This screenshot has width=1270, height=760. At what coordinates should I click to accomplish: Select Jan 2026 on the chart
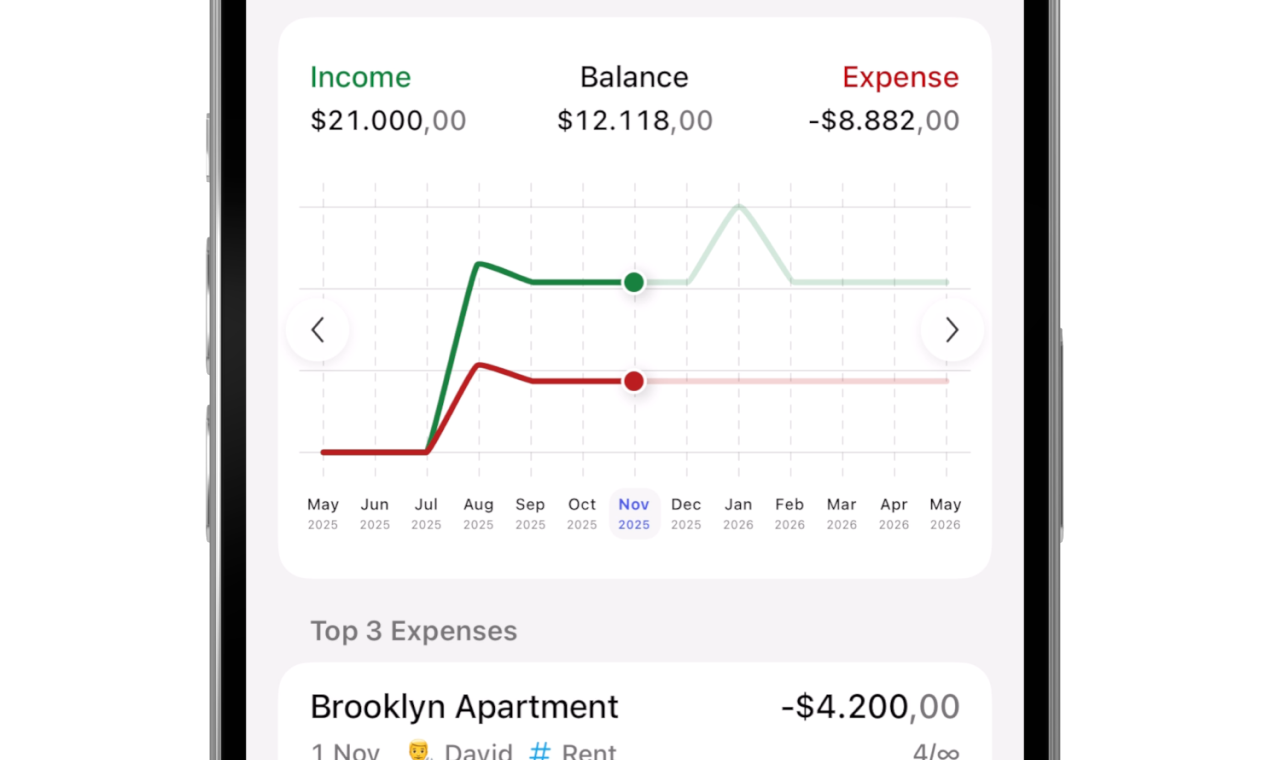pyautogui.click(x=738, y=513)
